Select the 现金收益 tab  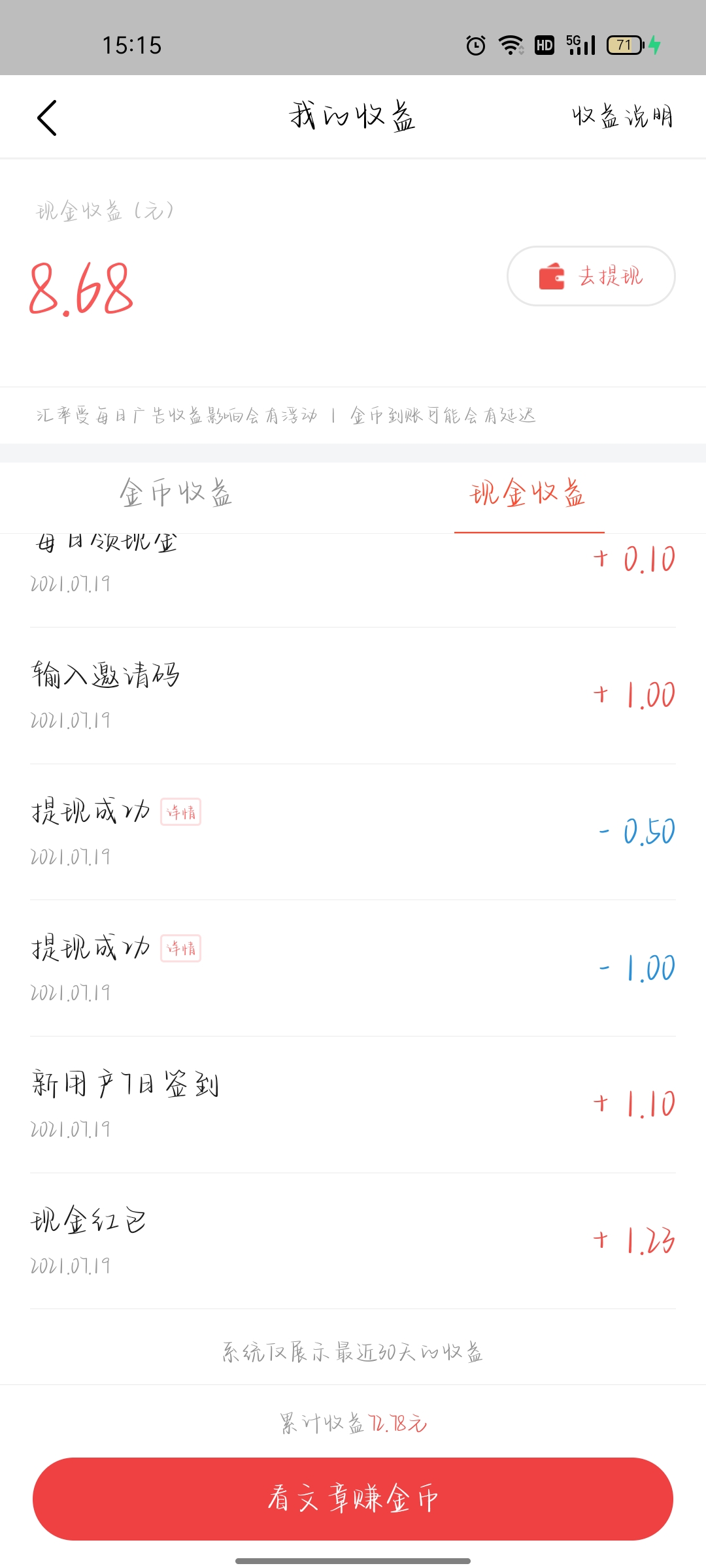[x=528, y=493]
